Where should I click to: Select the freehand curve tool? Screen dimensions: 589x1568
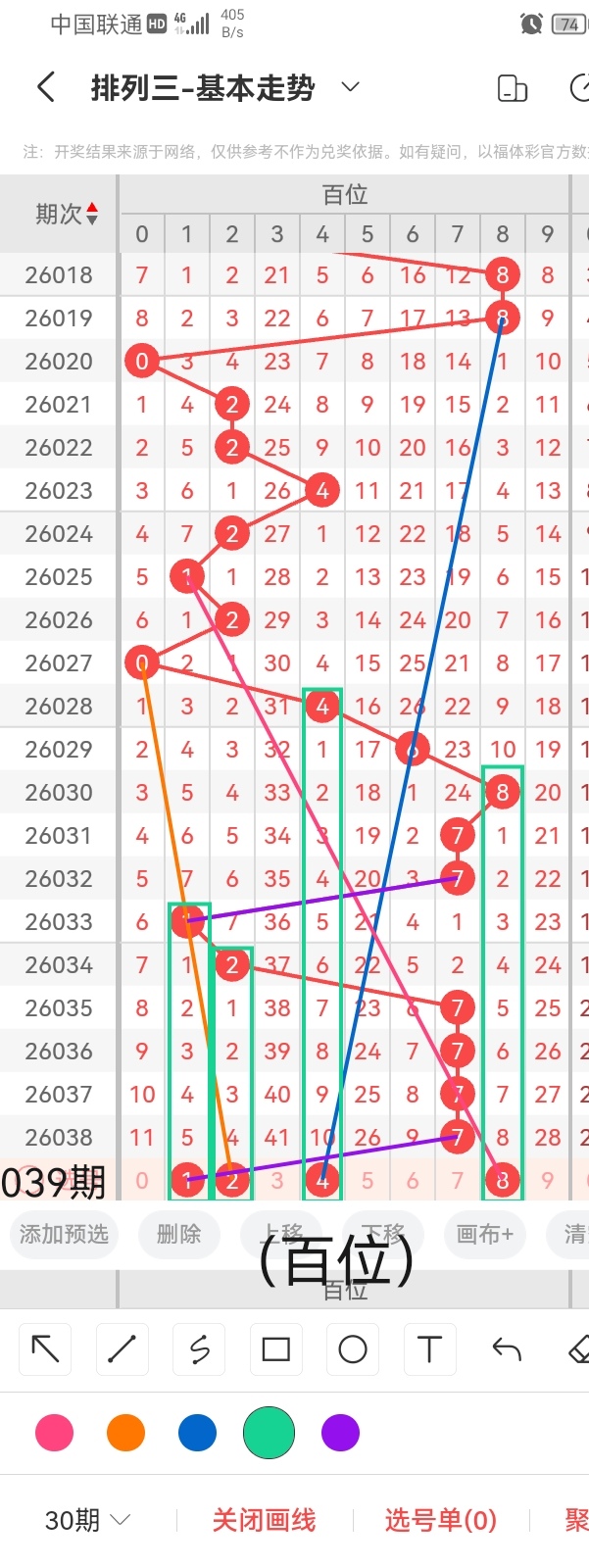pos(199,1349)
